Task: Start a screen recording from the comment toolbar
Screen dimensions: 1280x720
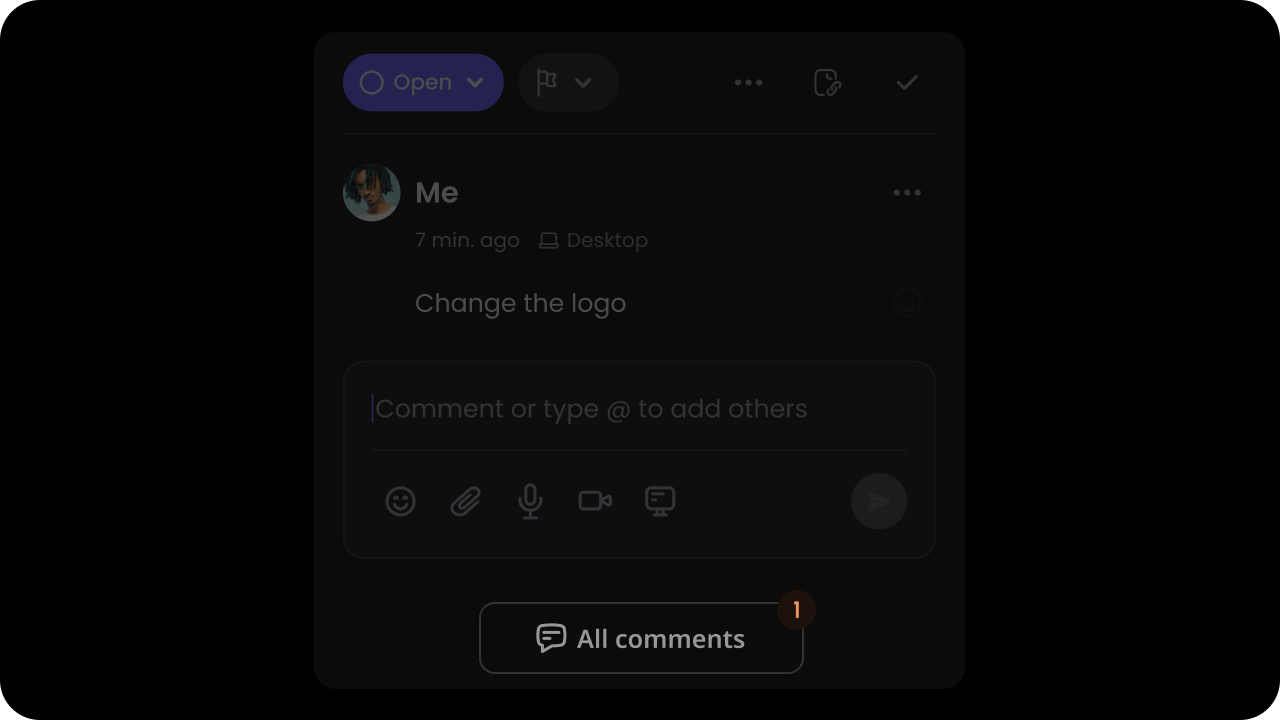Action: tap(660, 501)
